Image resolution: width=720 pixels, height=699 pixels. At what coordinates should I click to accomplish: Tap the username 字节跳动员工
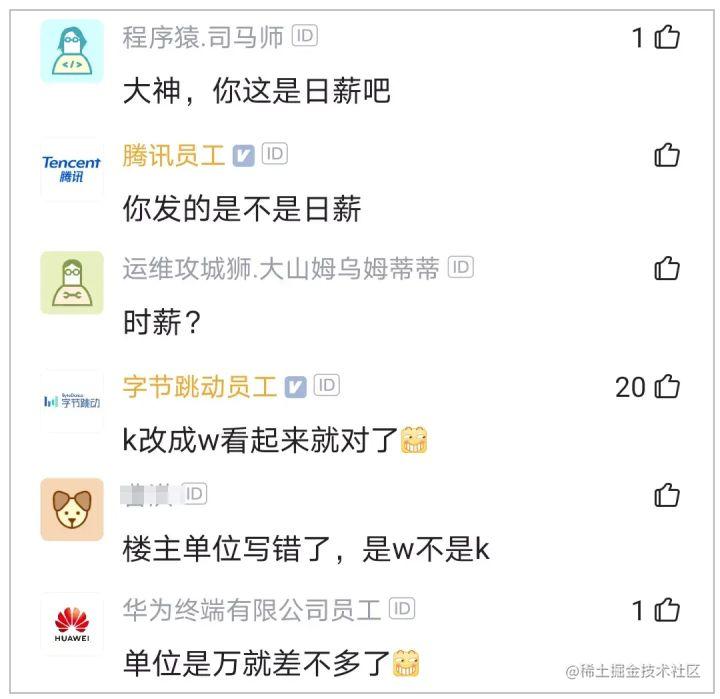click(x=200, y=386)
